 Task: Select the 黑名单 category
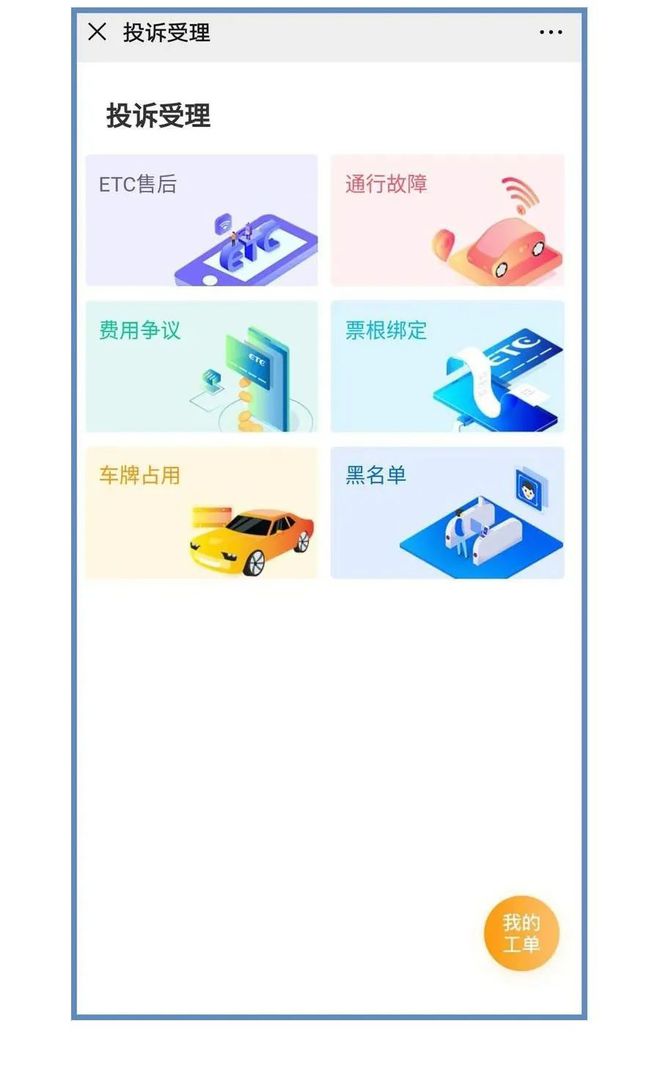coord(447,512)
